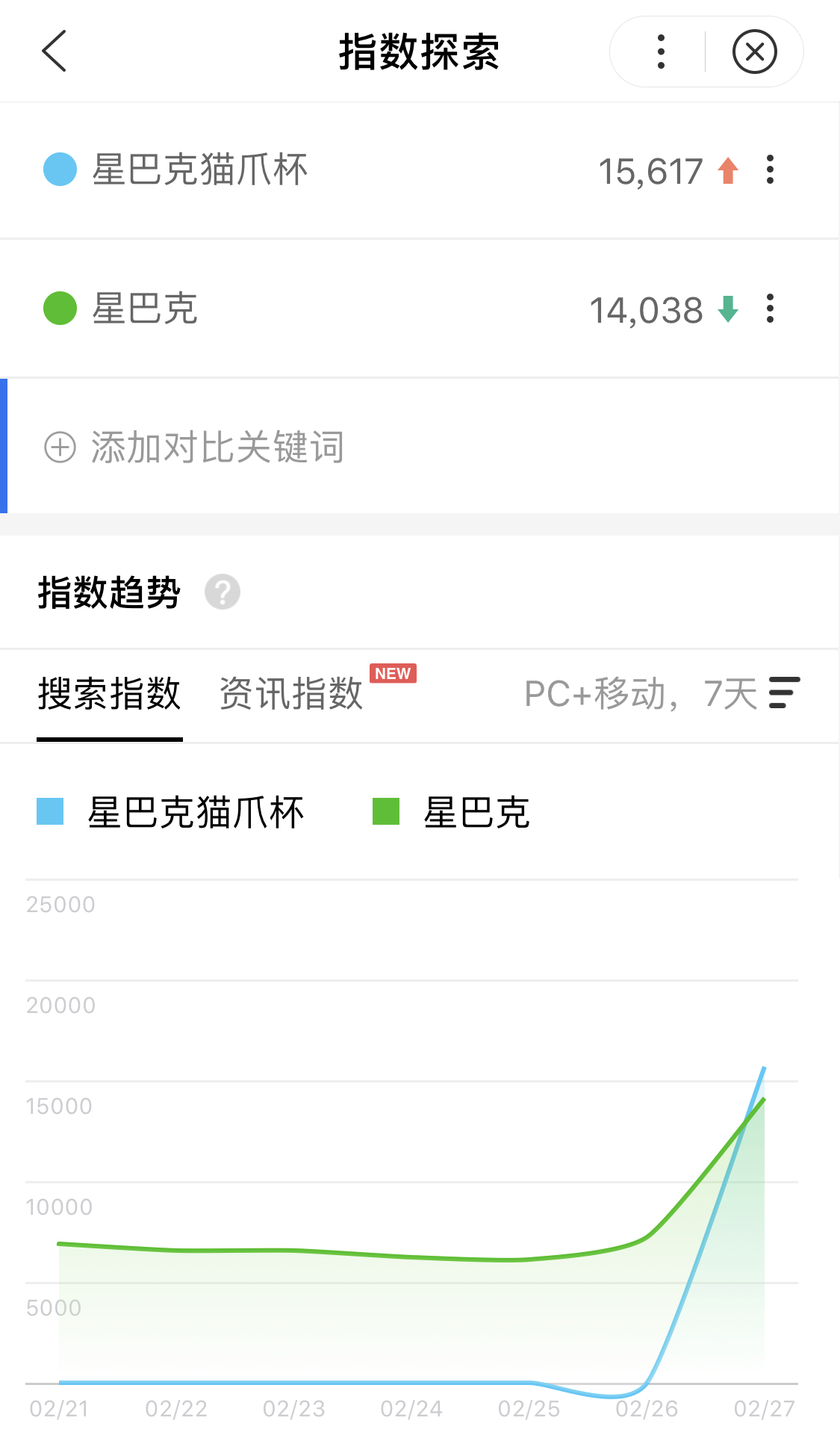Viewport: 840px width, 1456px height.
Task: Click the green legend color swatch
Action: coord(385,814)
